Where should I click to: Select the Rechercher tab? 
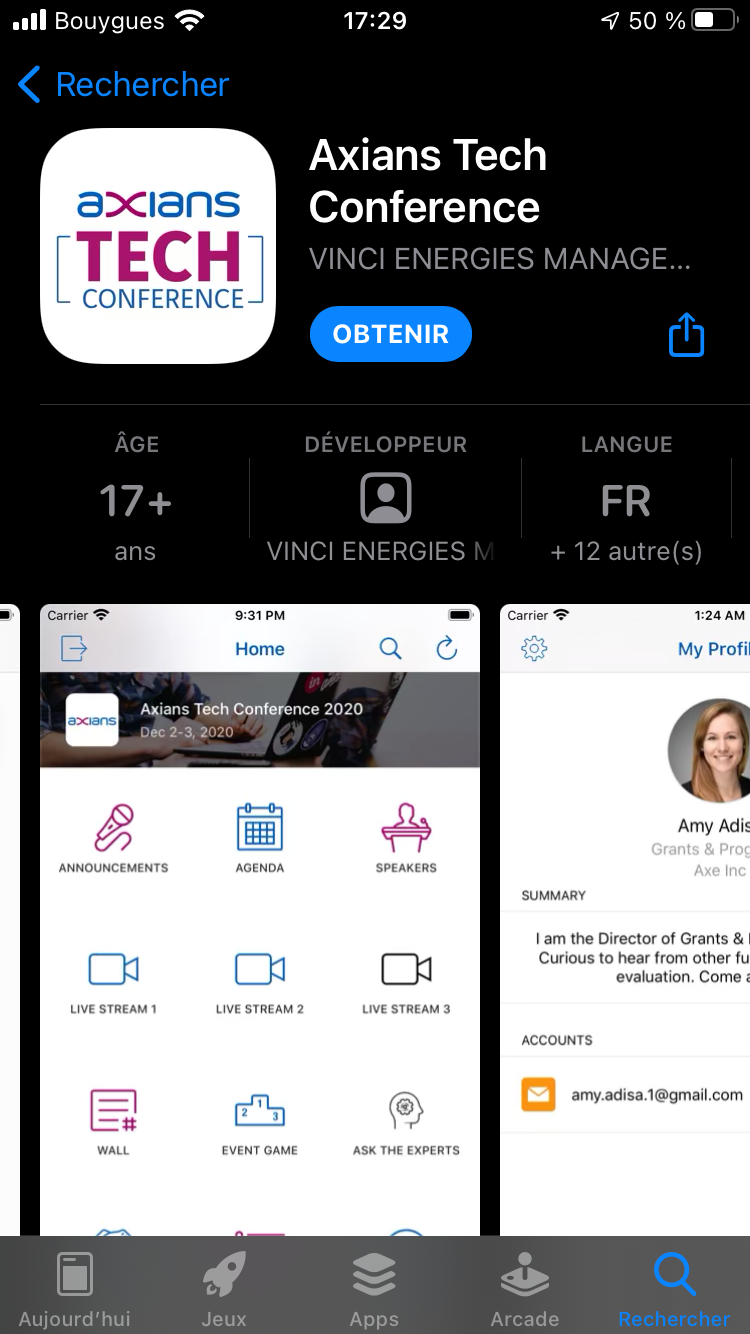coord(674,1289)
